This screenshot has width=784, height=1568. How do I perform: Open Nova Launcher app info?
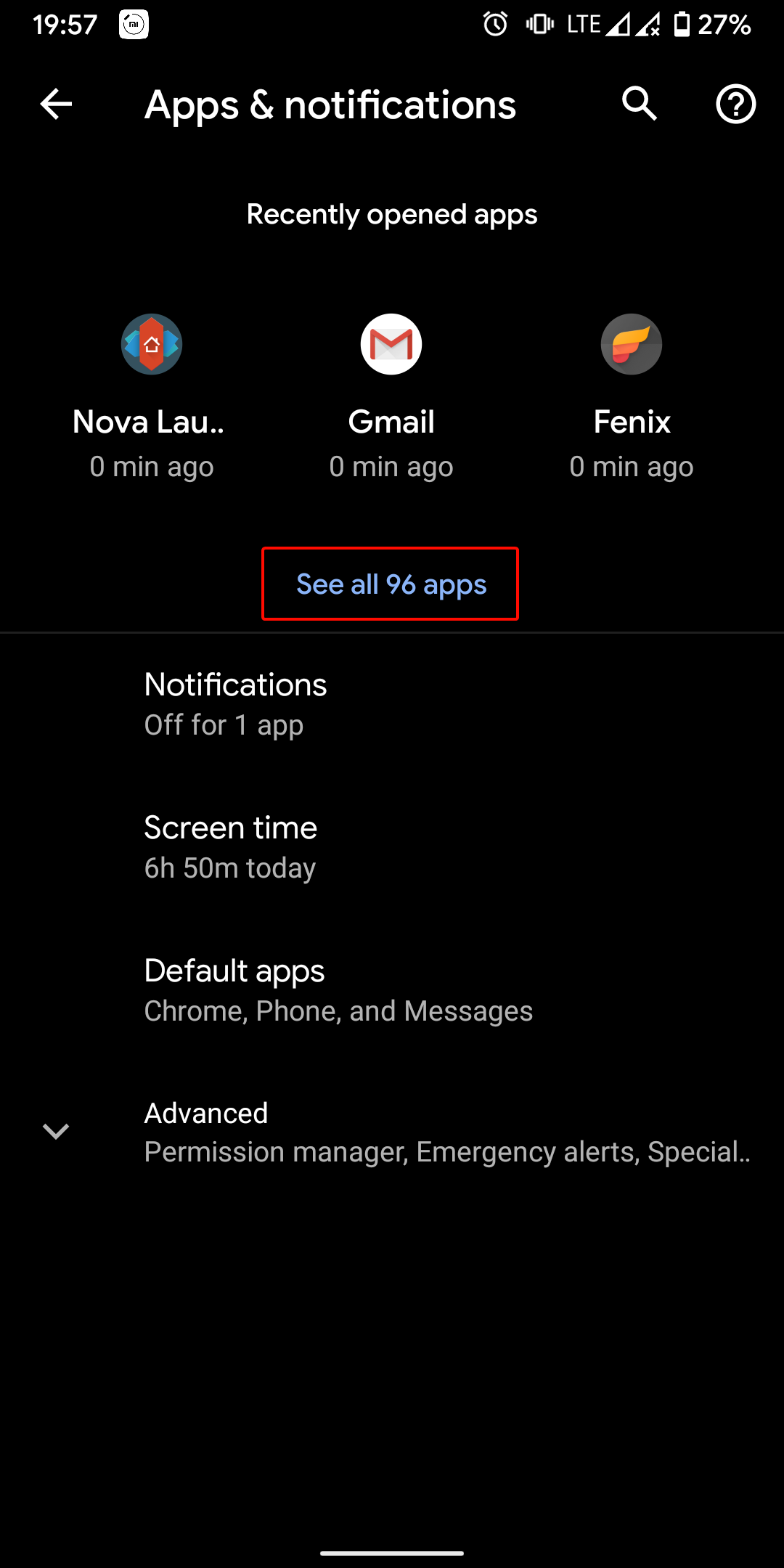pyautogui.click(x=152, y=396)
